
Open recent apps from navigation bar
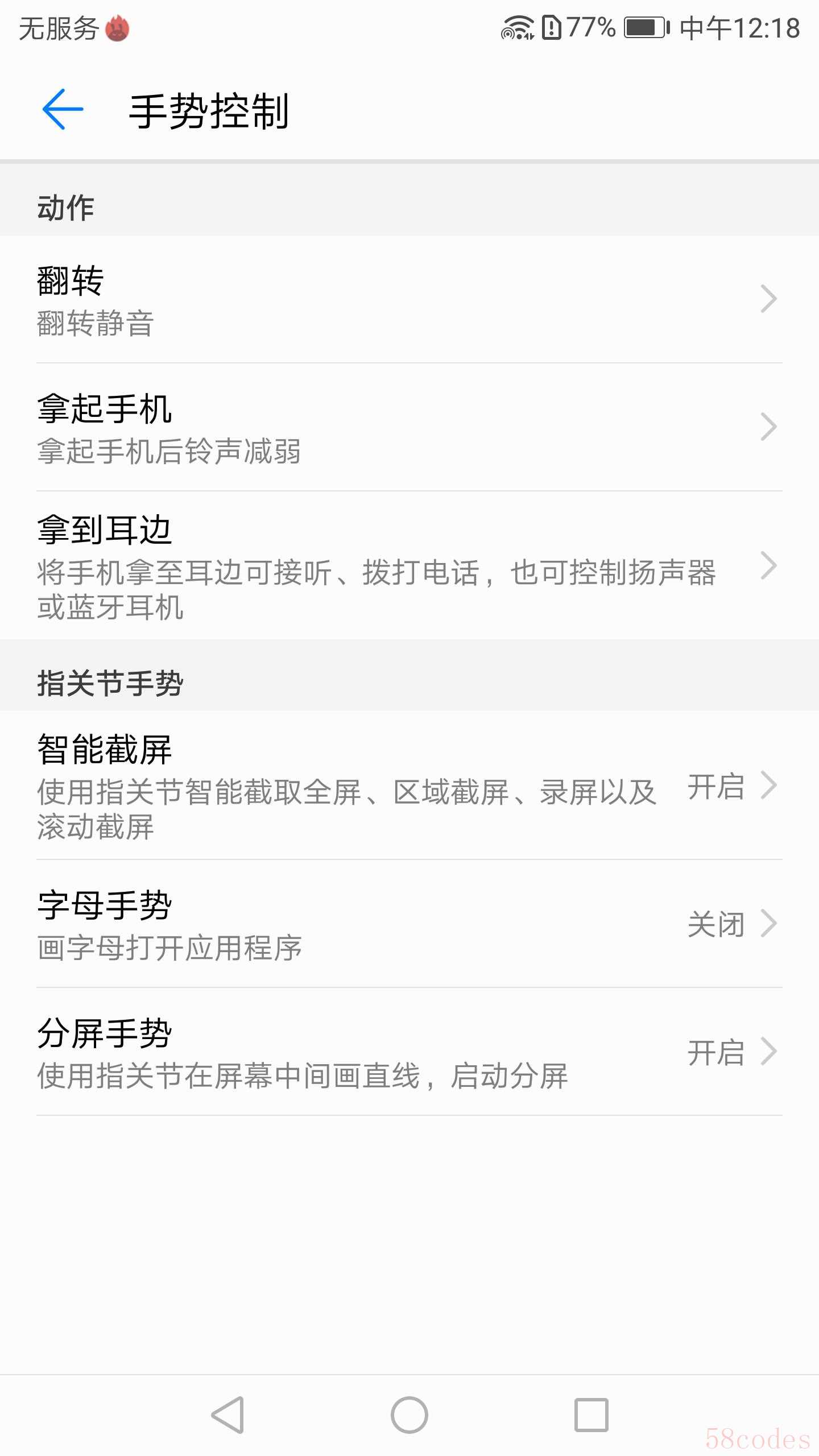point(591,1415)
